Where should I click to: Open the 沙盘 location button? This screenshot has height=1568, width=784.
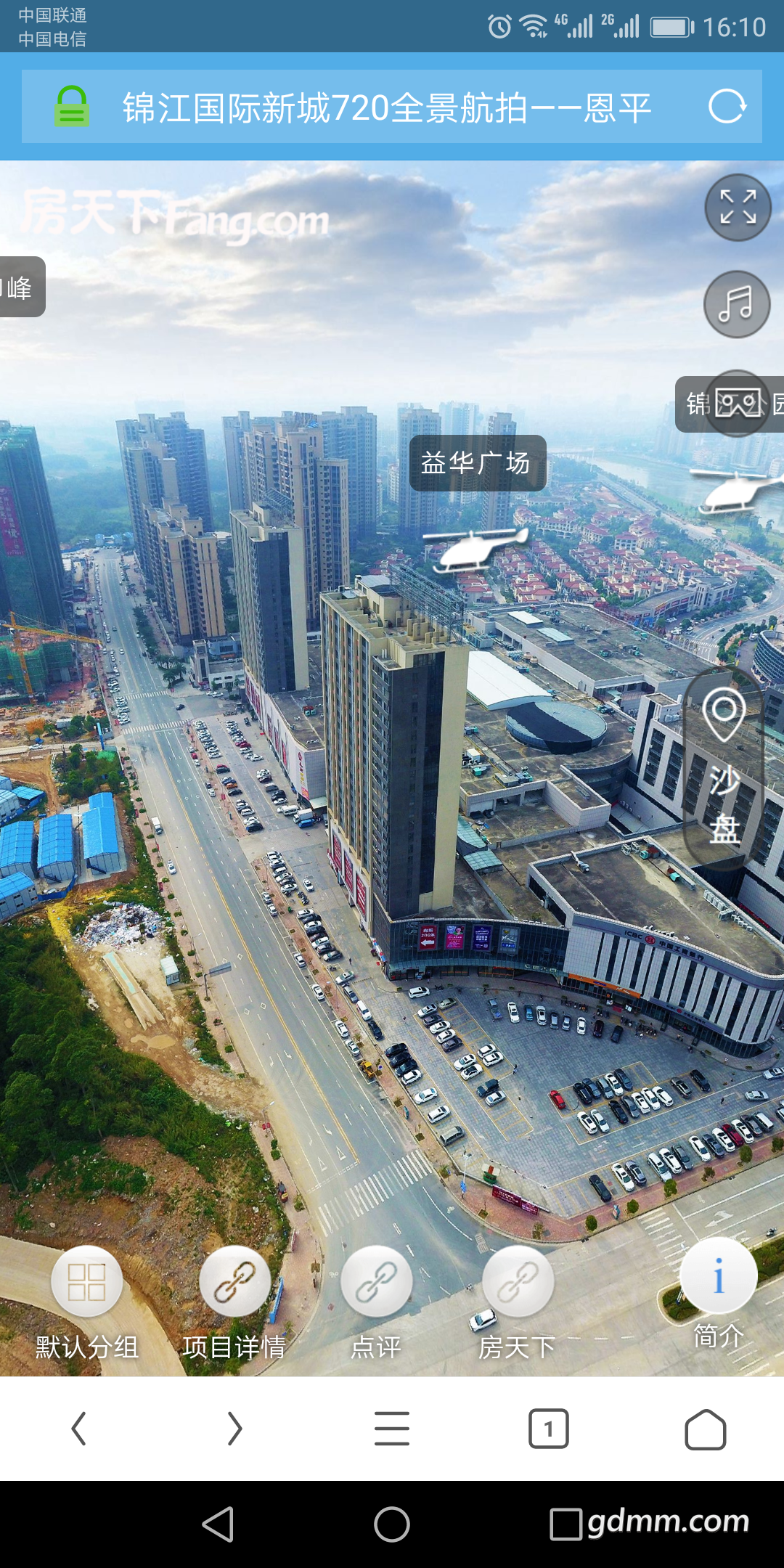[724, 769]
